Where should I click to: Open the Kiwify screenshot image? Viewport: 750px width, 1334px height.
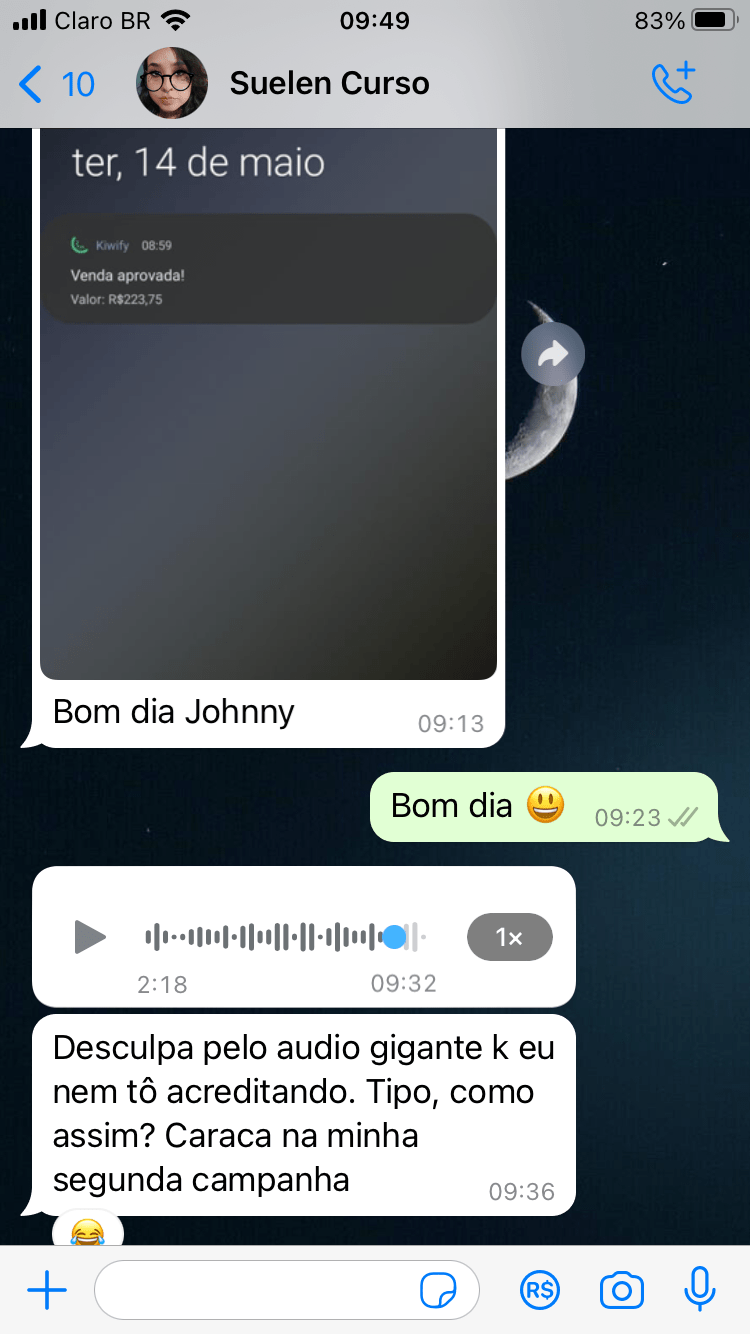click(268, 400)
